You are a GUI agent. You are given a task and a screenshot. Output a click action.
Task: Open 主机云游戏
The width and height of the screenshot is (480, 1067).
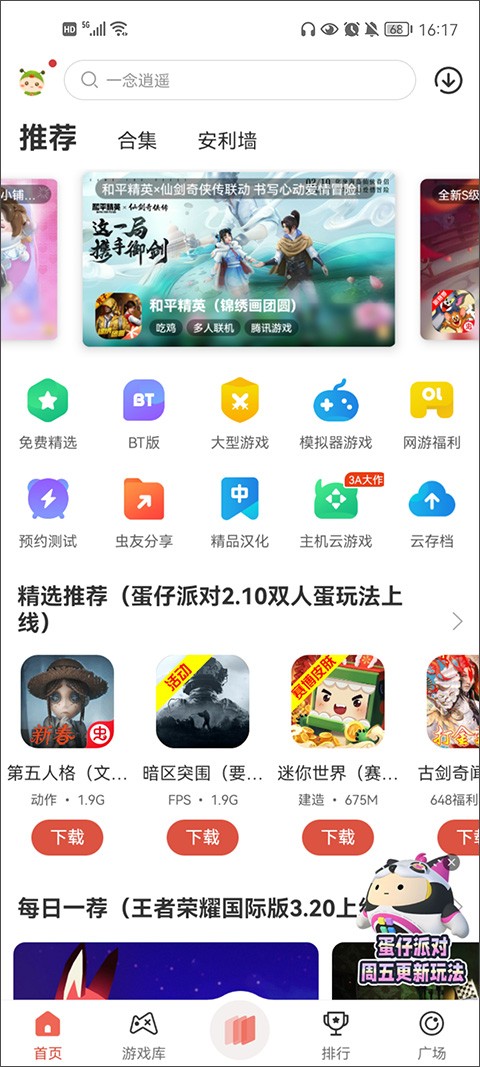[x=336, y=513]
